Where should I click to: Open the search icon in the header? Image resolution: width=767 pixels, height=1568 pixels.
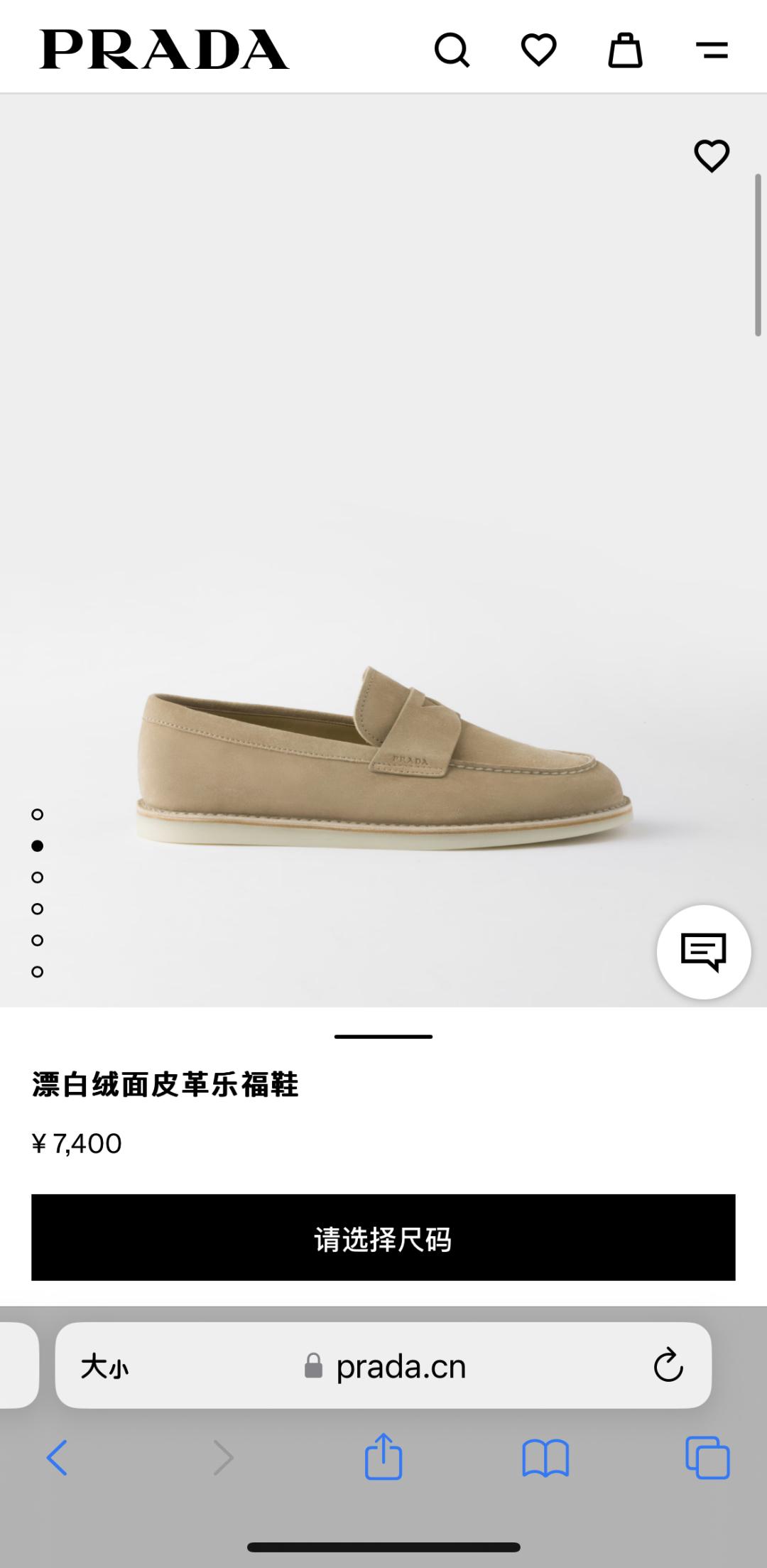[452, 50]
